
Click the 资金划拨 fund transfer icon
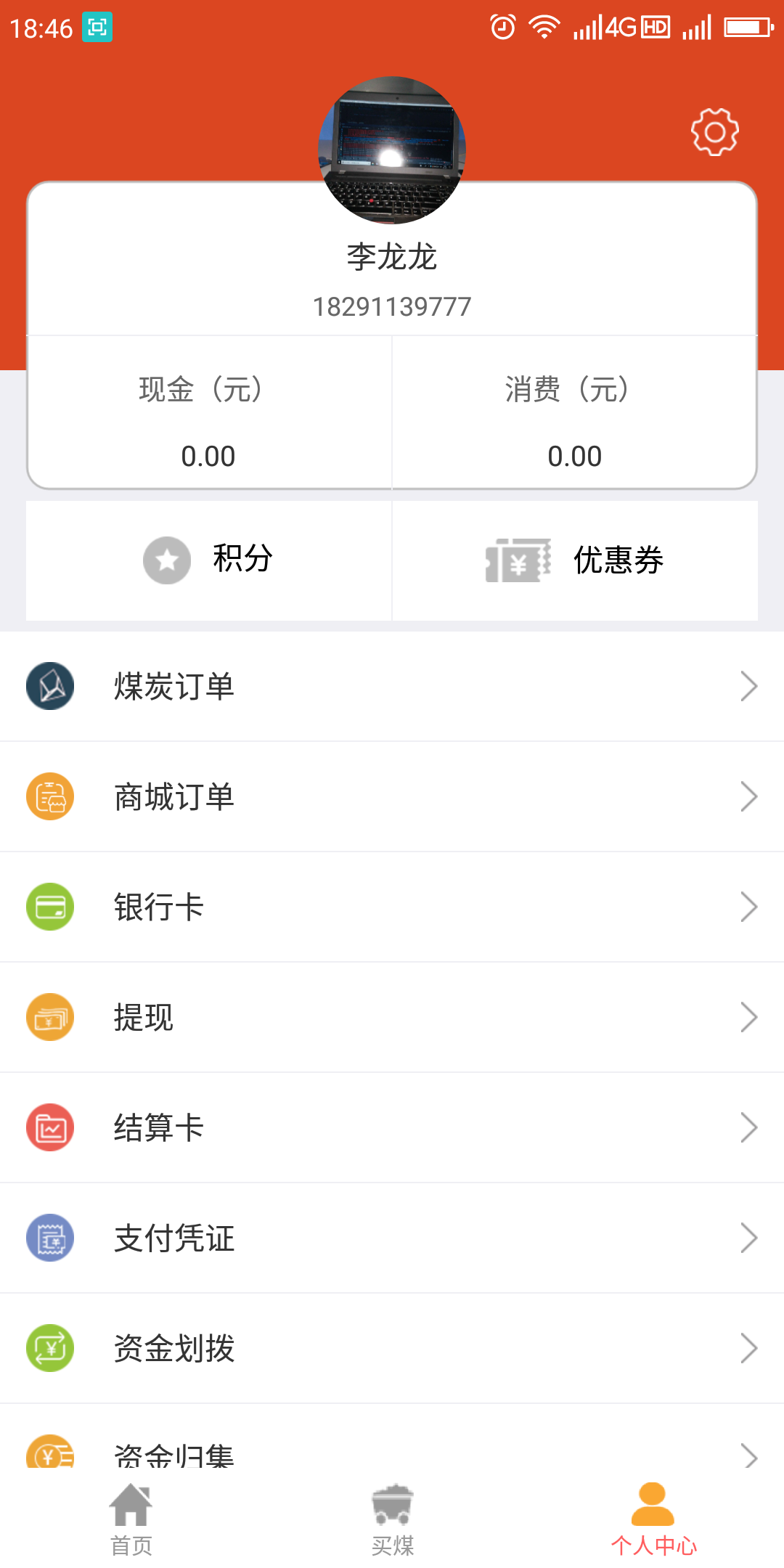pyautogui.click(x=49, y=1348)
